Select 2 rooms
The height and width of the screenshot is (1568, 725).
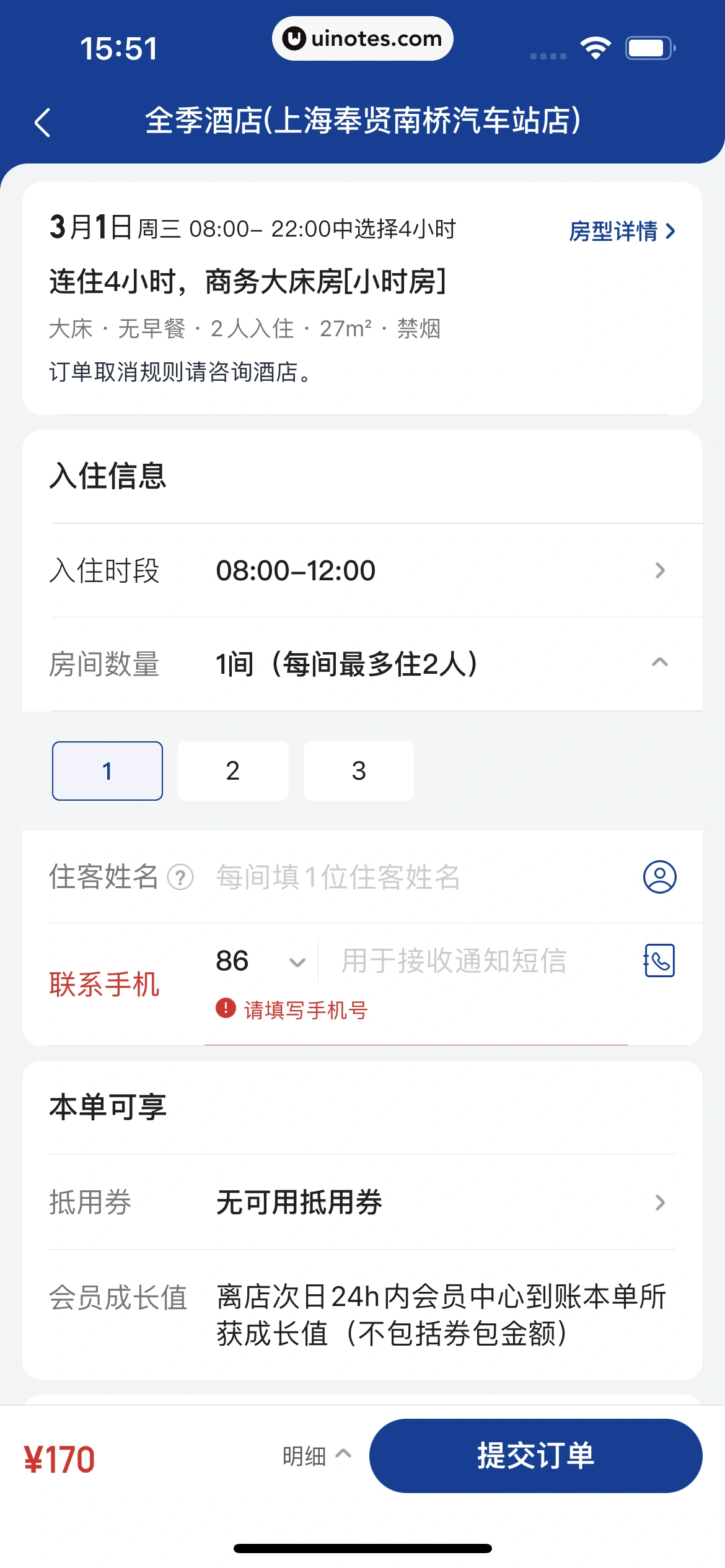click(232, 770)
